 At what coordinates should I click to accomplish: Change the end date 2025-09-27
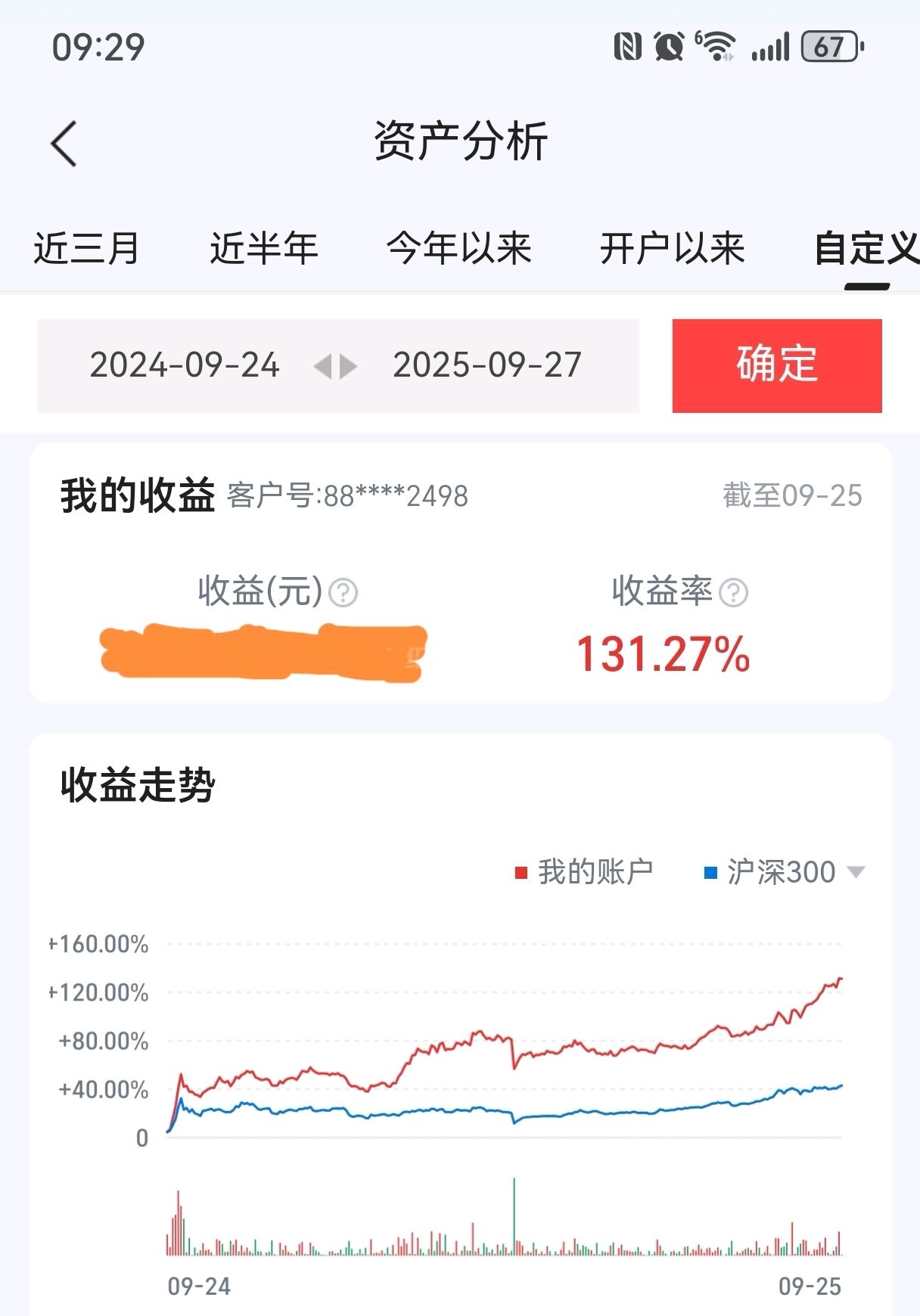click(486, 365)
